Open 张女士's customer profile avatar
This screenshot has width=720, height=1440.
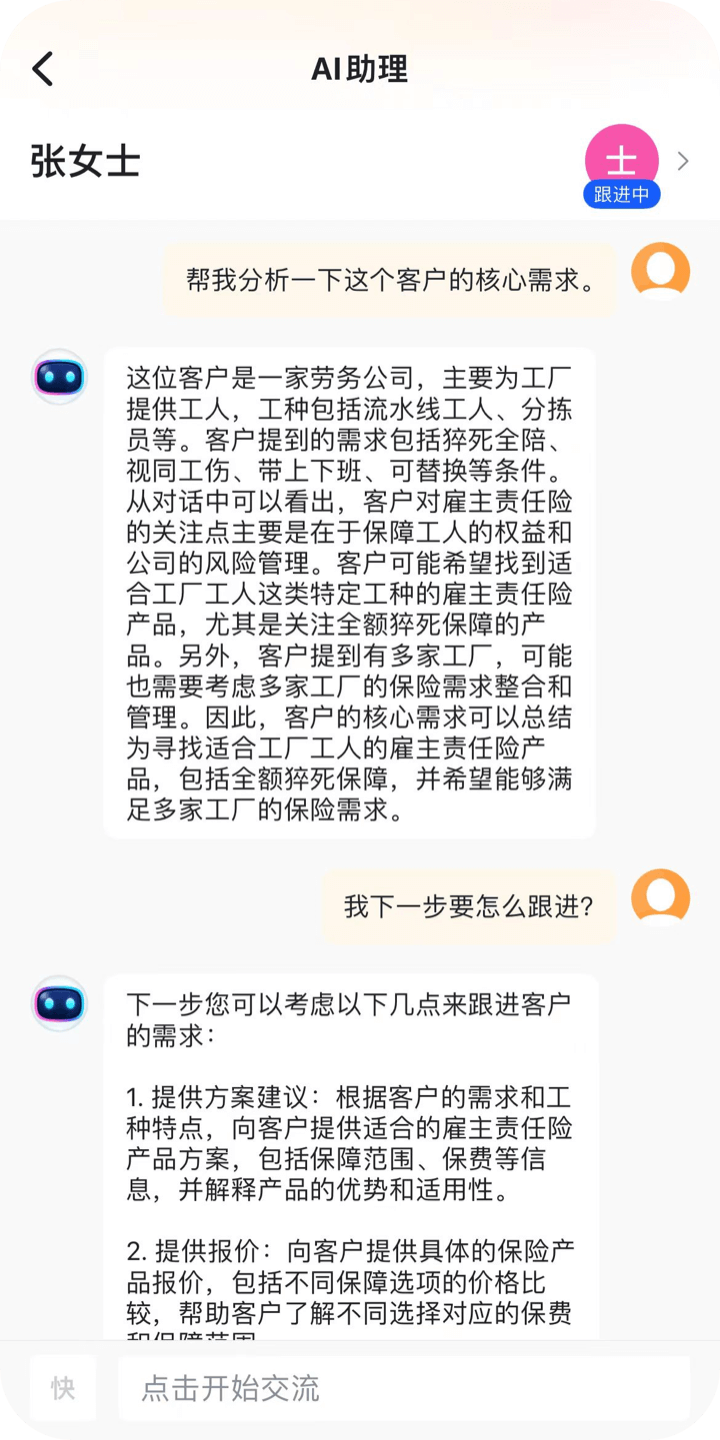tap(621, 161)
